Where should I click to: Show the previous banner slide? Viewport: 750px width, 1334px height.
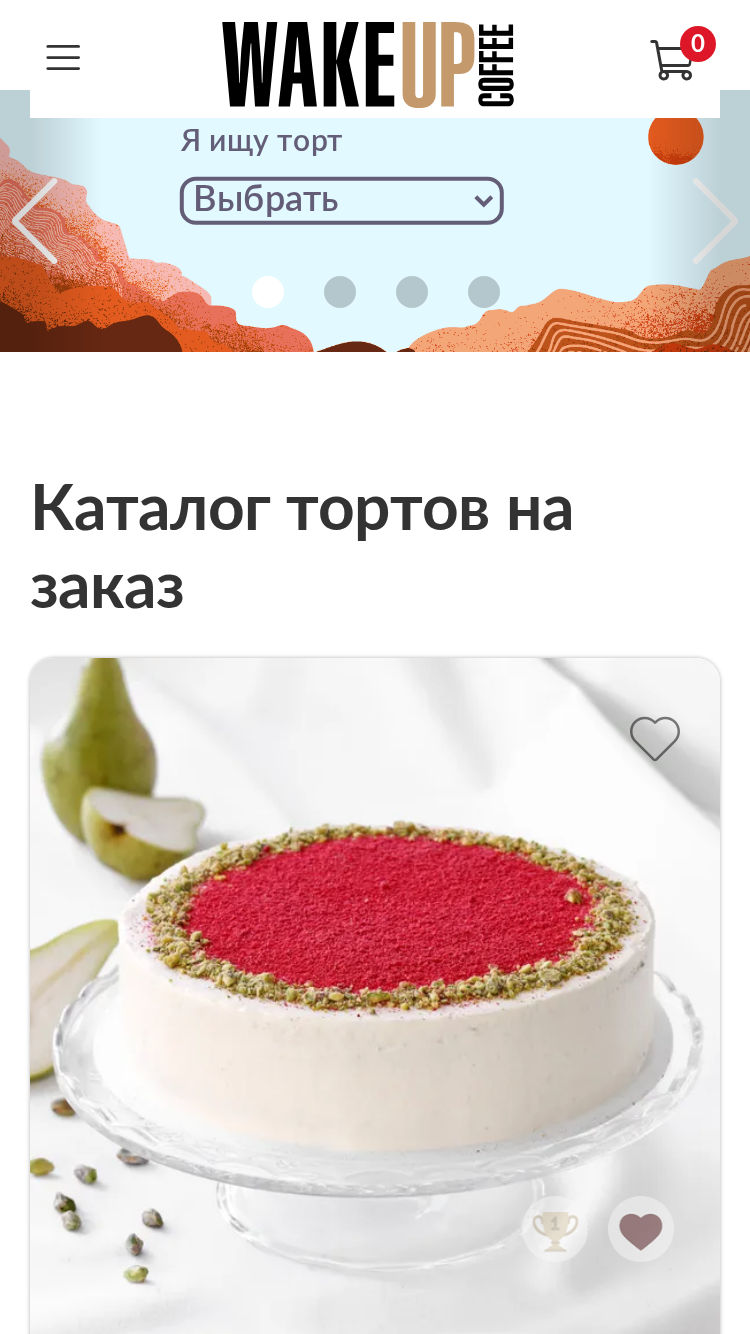[34, 221]
